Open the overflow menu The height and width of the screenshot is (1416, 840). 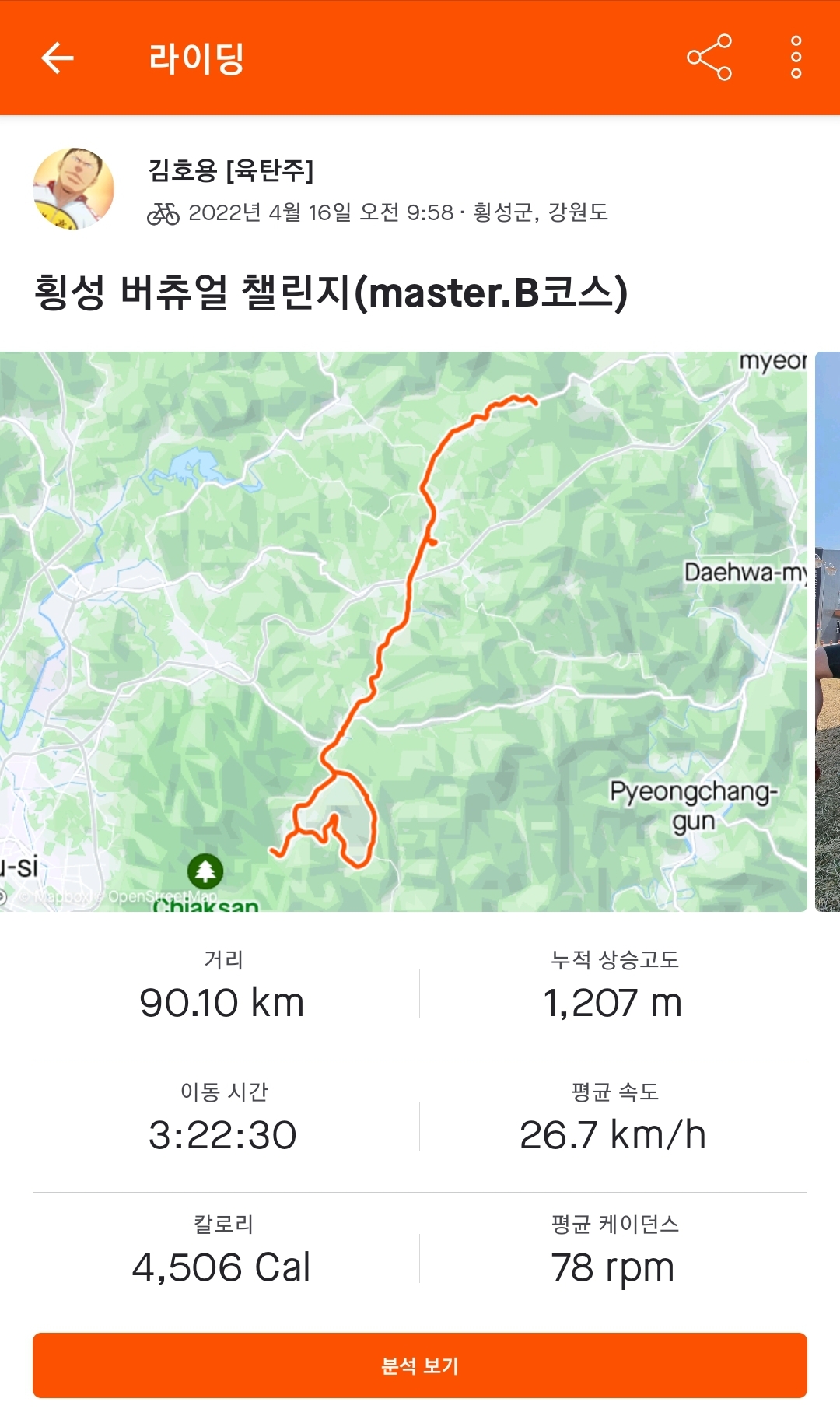[796, 58]
